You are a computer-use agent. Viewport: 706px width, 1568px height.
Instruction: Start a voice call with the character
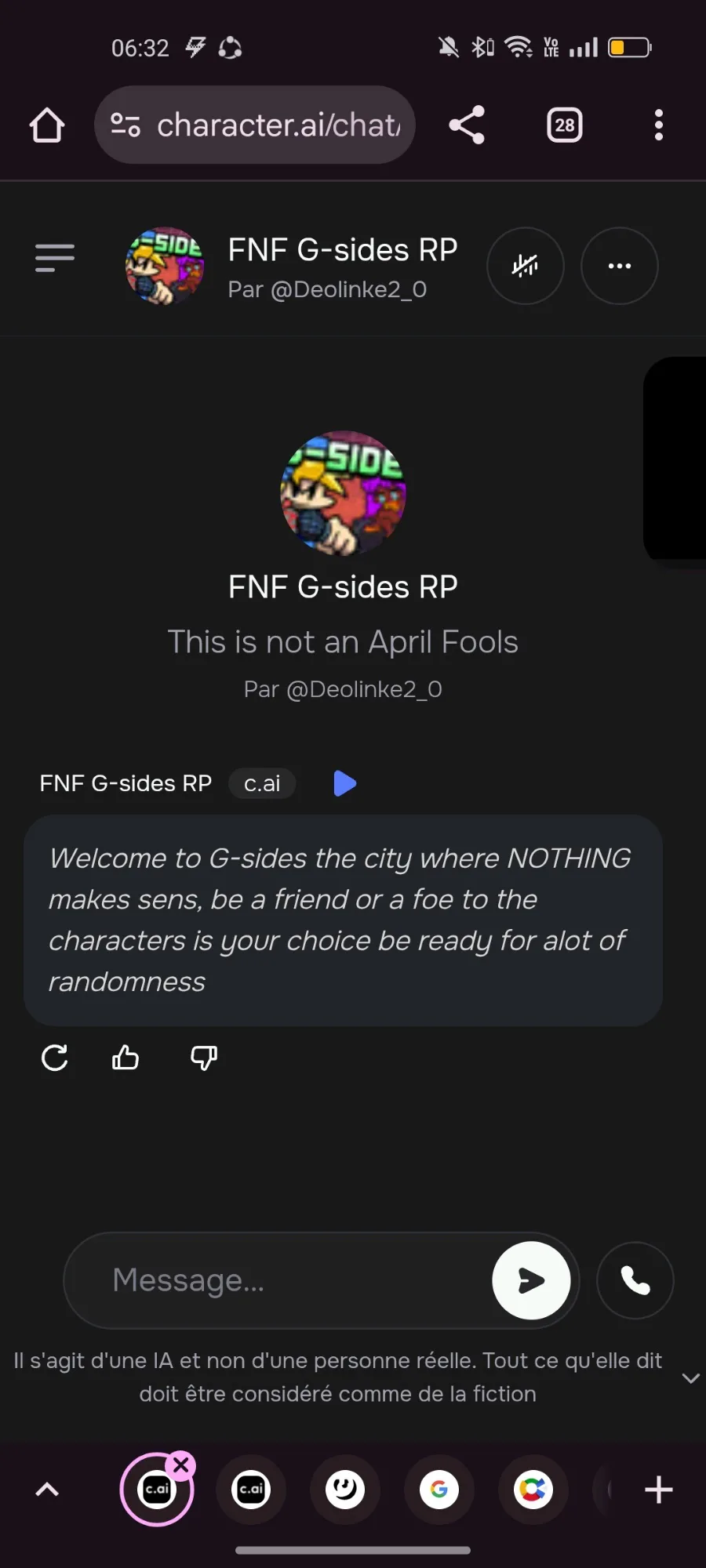pyautogui.click(x=635, y=1280)
